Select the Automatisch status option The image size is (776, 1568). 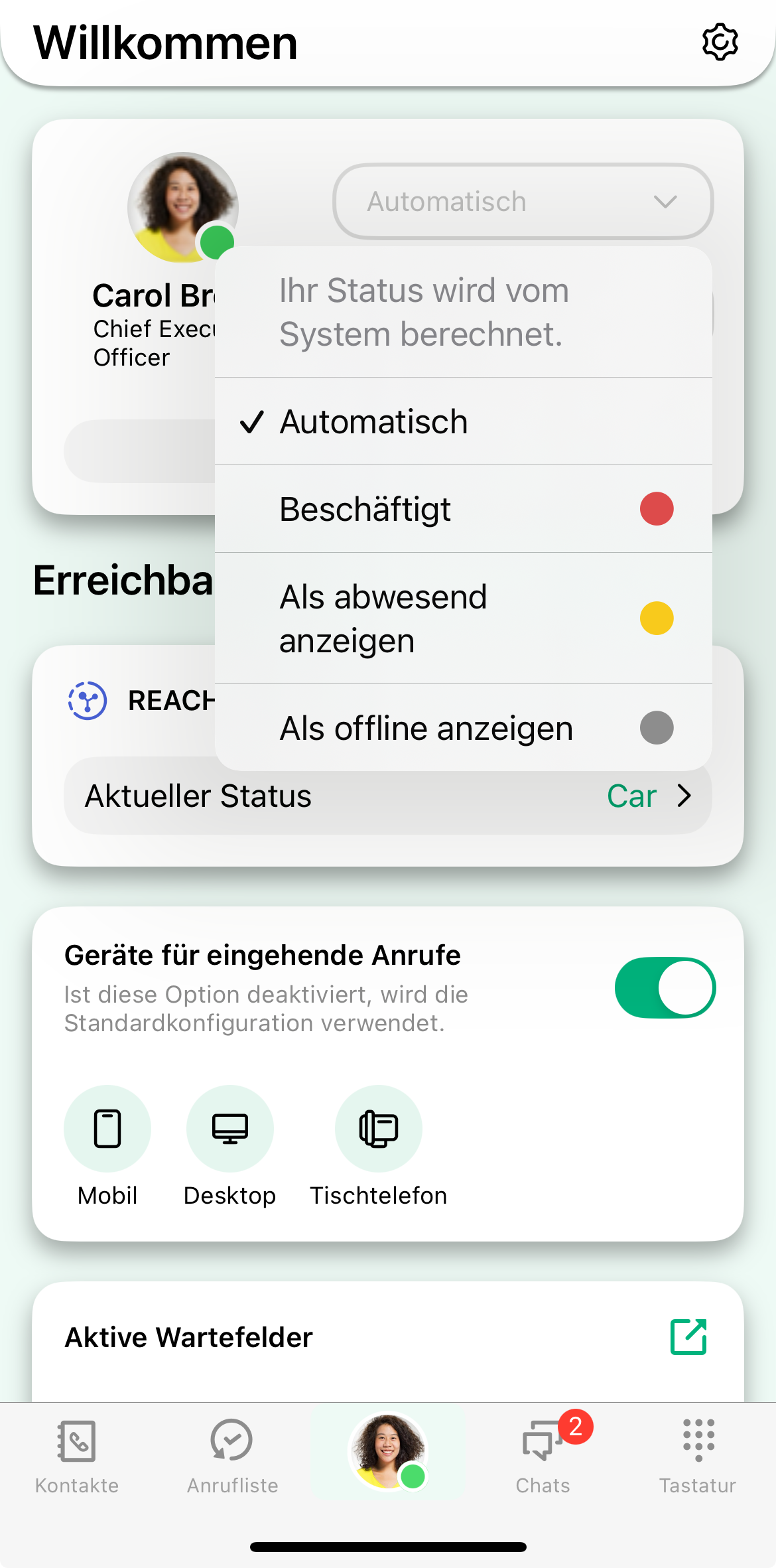click(463, 422)
